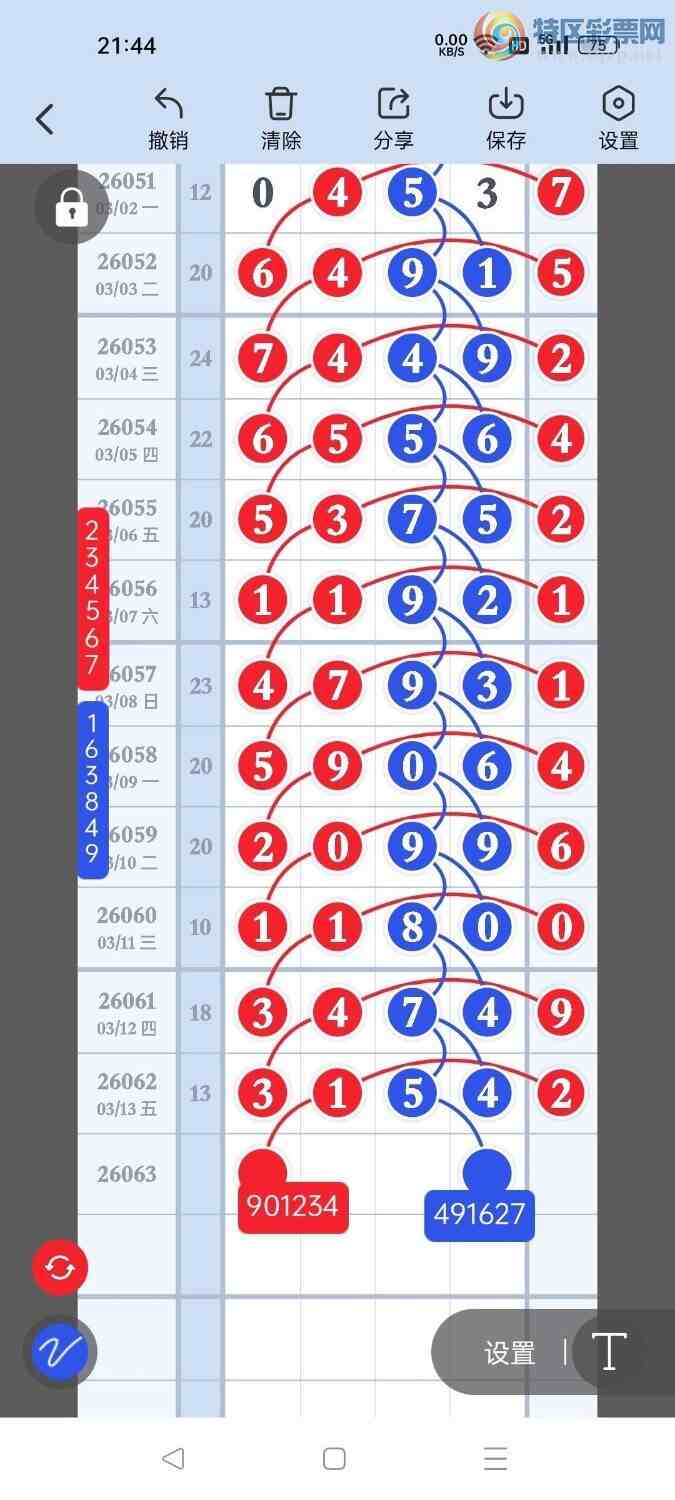The width and height of the screenshot is (675, 1500).
Task: Save the chart with 保存
Action: coord(506,120)
